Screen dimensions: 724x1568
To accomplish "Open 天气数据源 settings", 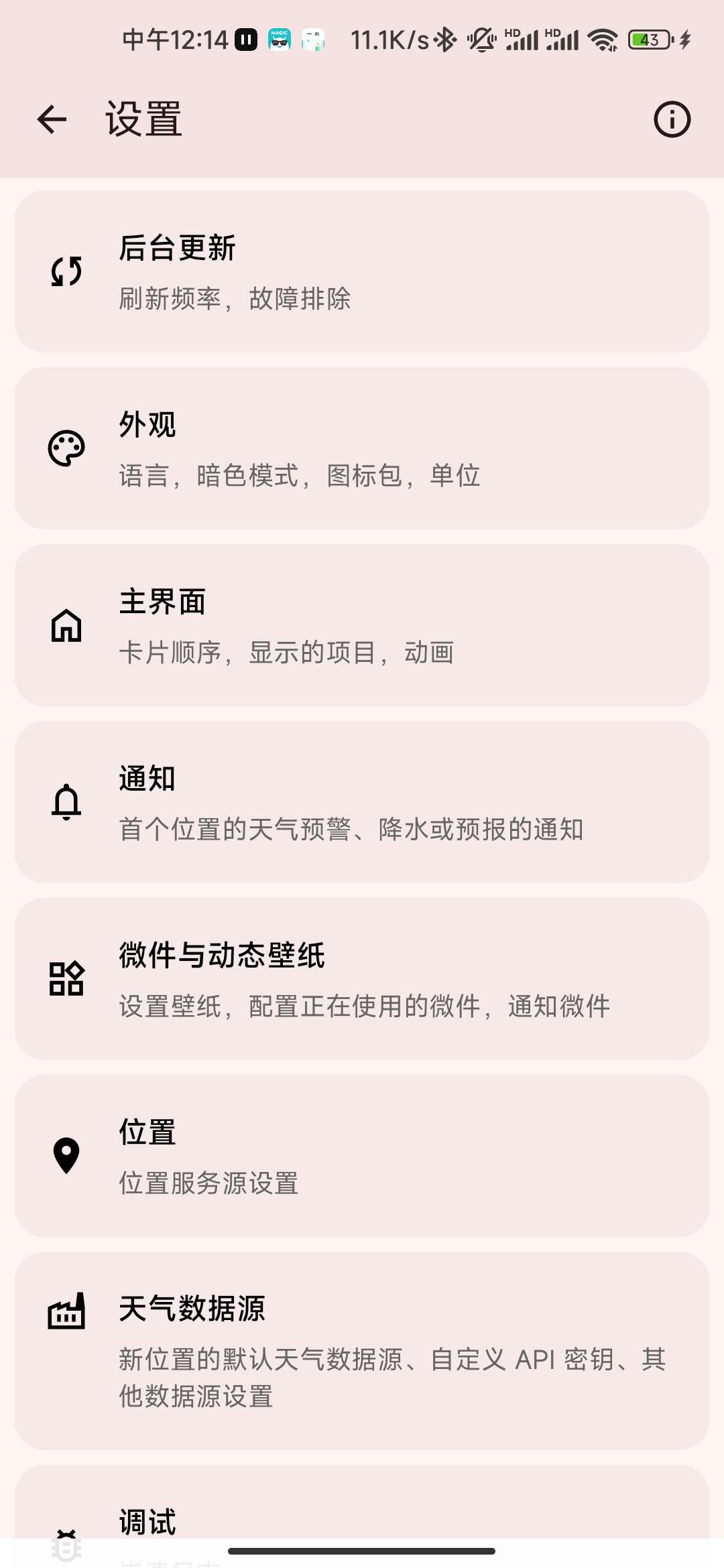I will 362,1350.
